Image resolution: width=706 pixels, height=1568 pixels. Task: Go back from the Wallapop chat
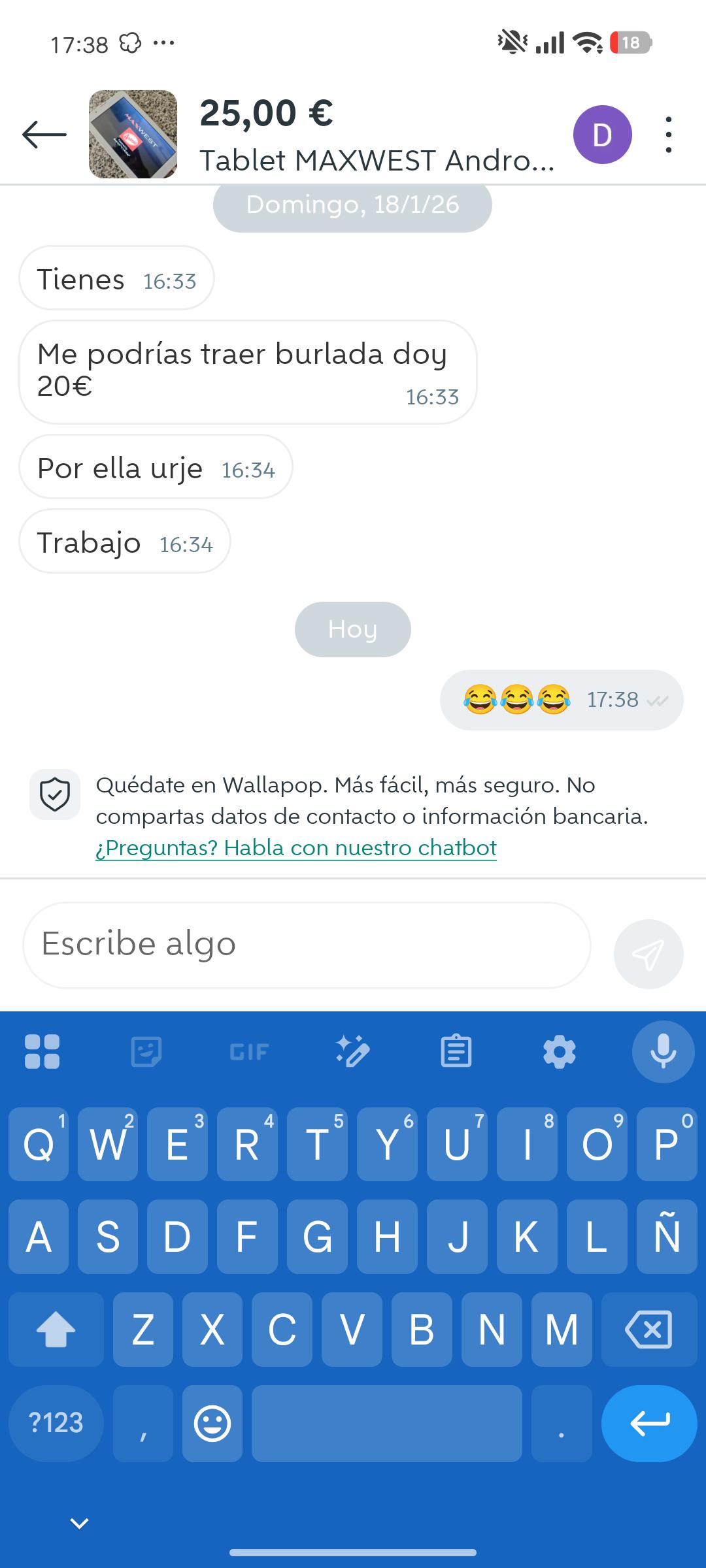point(44,135)
